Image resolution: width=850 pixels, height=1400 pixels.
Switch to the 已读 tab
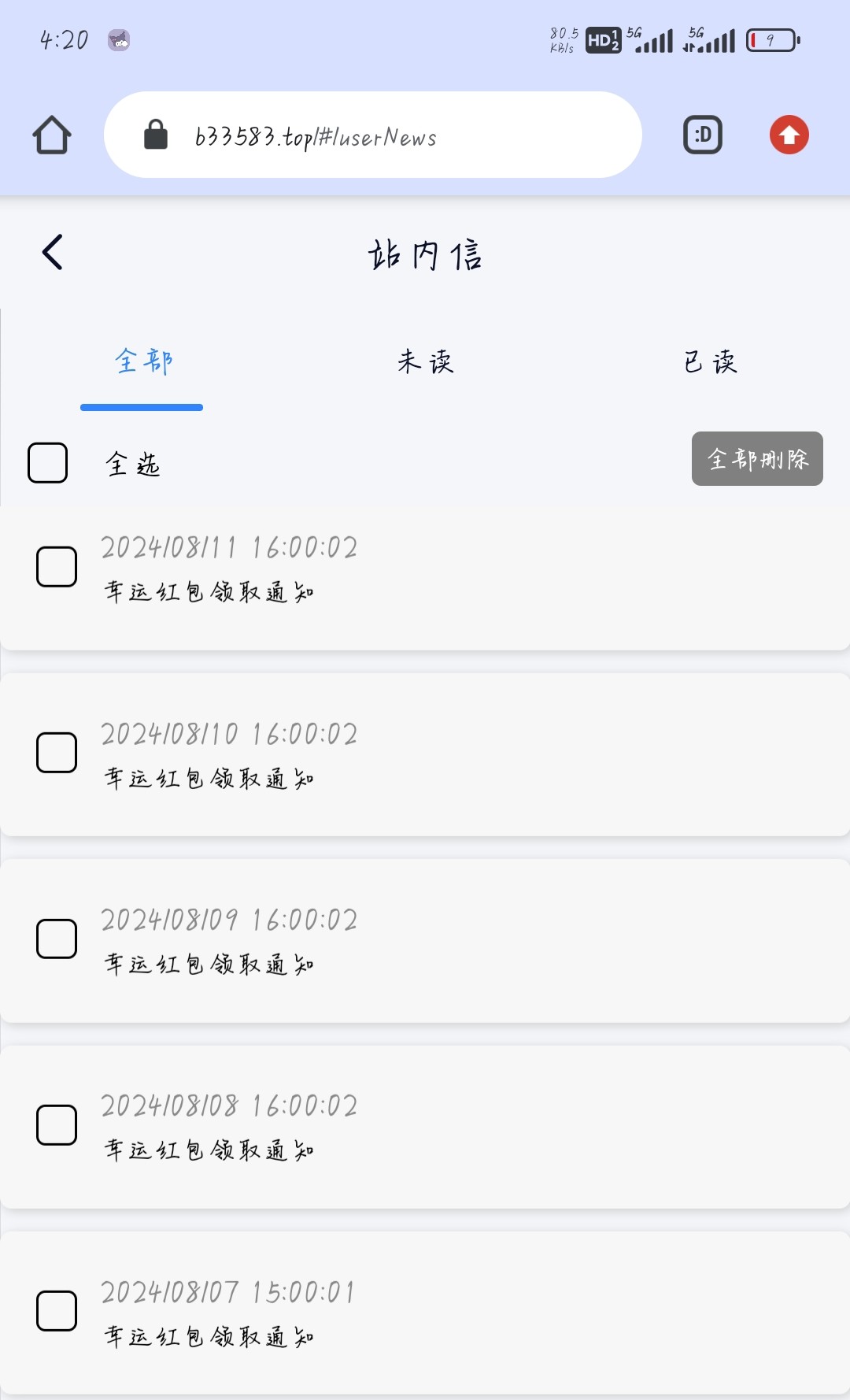710,362
